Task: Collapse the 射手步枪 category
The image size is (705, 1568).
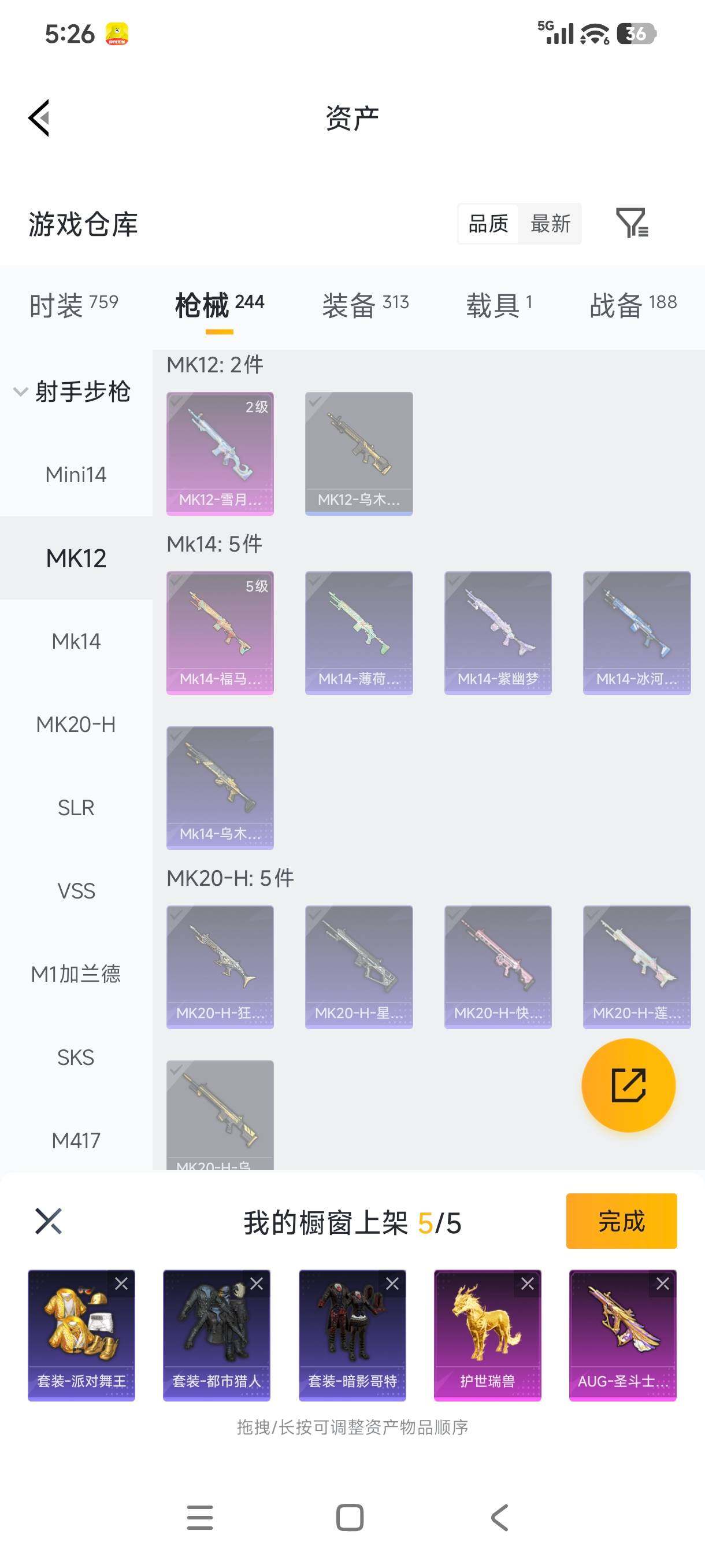Action: point(73,391)
